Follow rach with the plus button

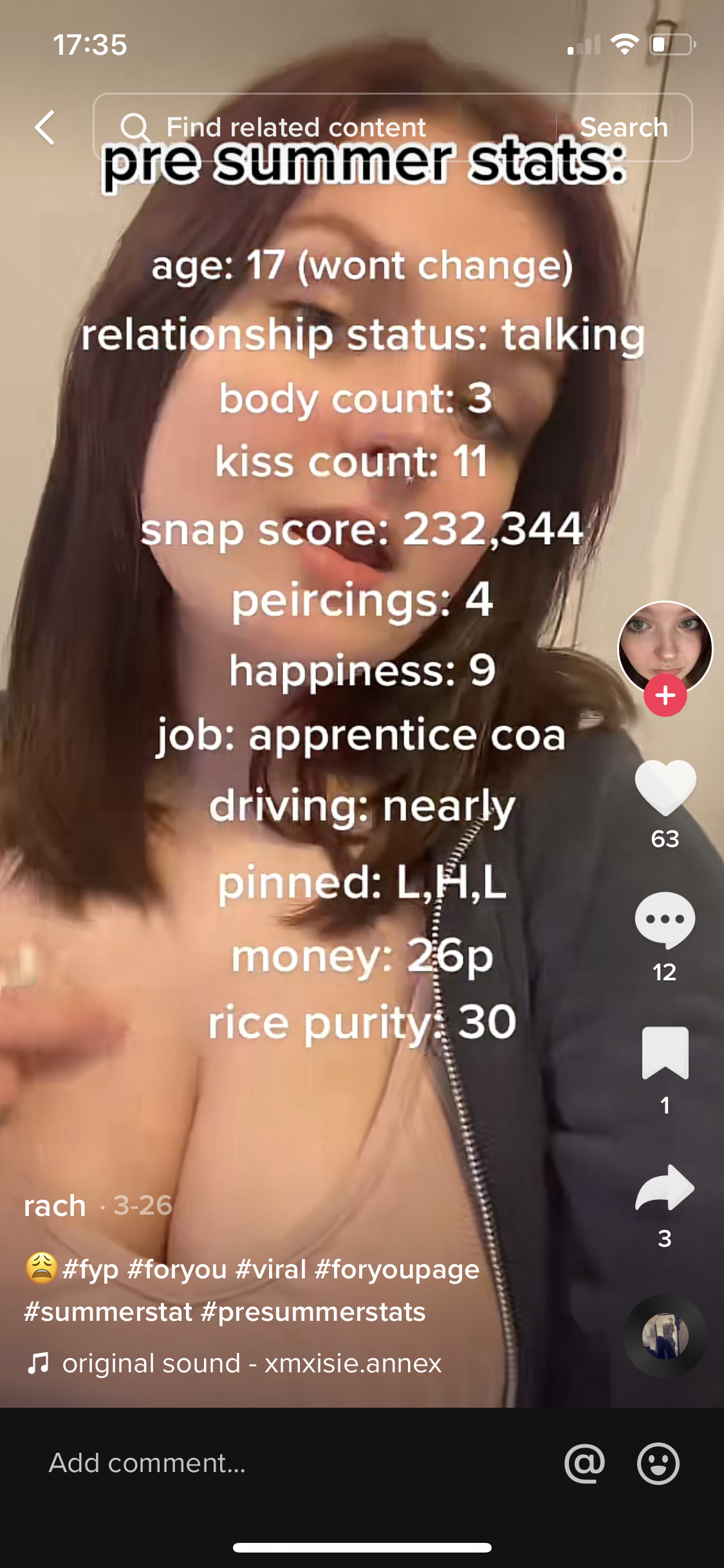pyautogui.click(x=665, y=696)
